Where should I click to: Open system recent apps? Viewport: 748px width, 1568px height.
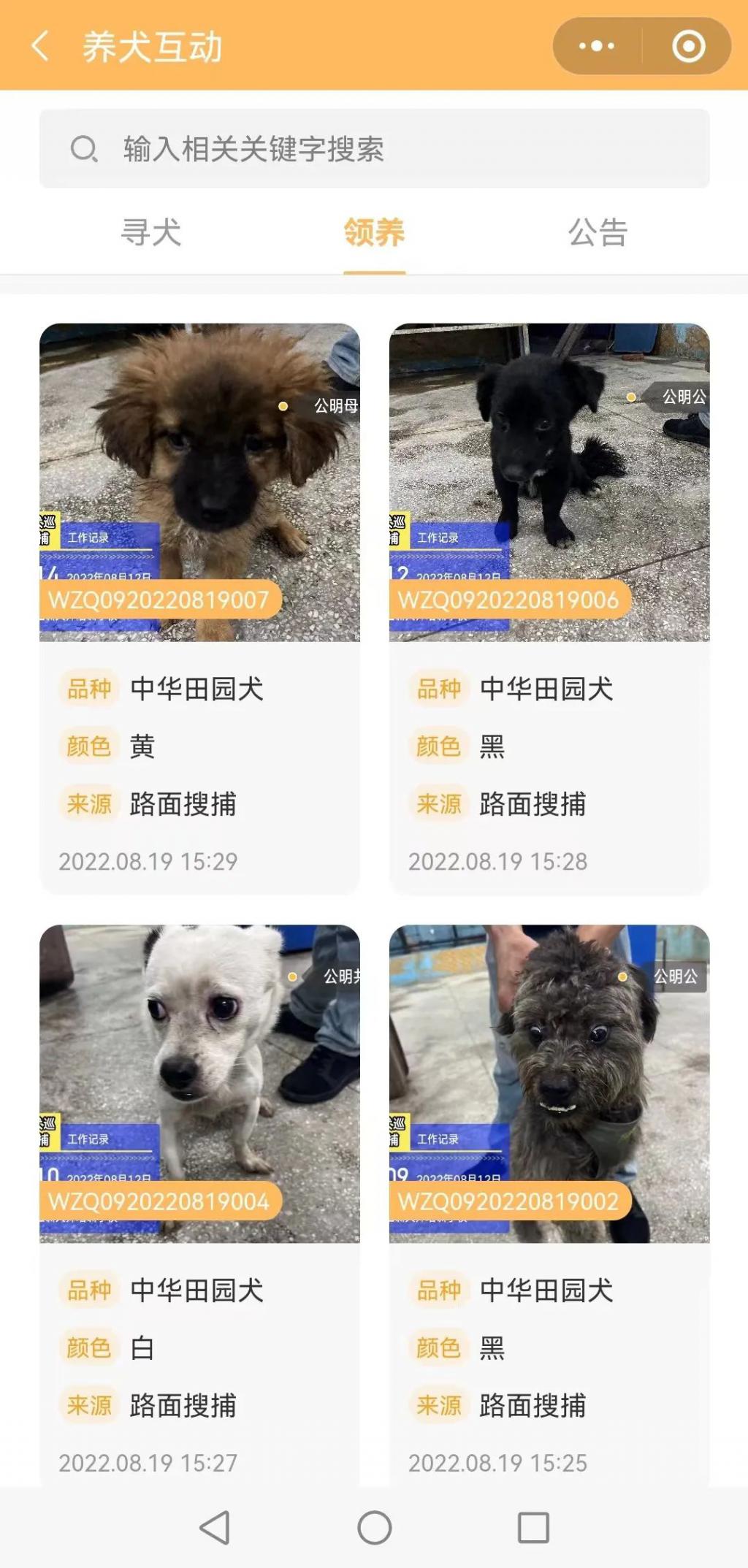point(533,1528)
